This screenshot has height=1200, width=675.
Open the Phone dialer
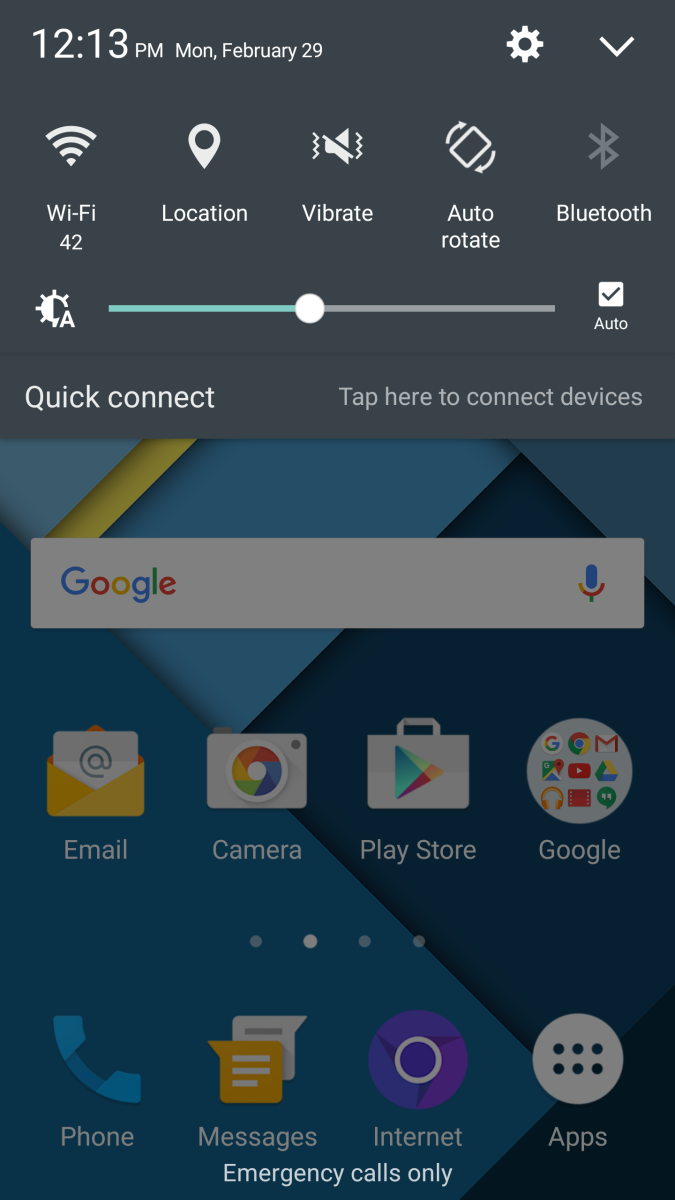tap(97, 1082)
